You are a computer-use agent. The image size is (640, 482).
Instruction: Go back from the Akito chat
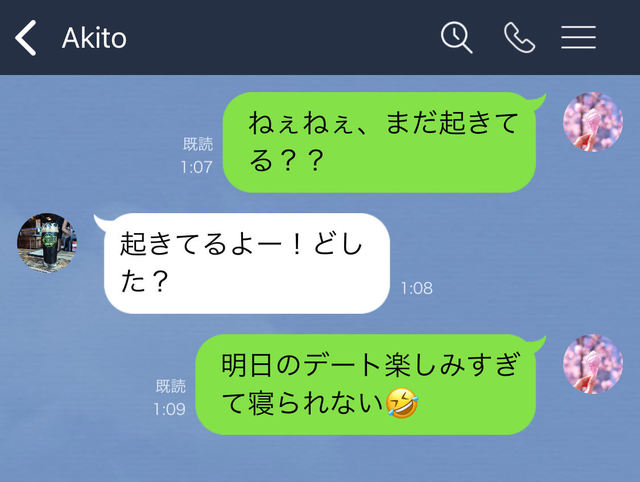(x=26, y=38)
